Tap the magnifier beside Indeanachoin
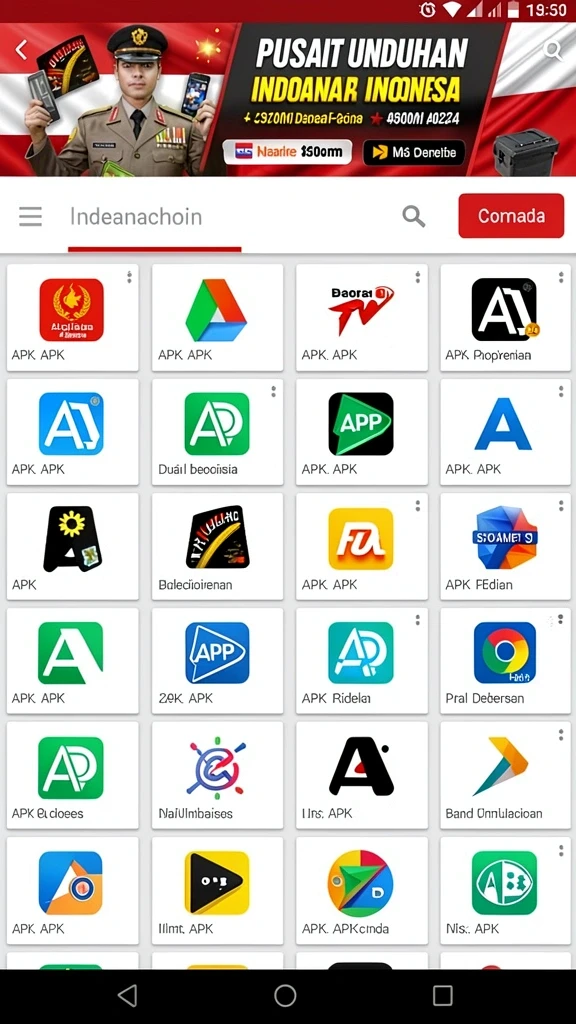Viewport: 576px width, 1024px height. tap(413, 216)
